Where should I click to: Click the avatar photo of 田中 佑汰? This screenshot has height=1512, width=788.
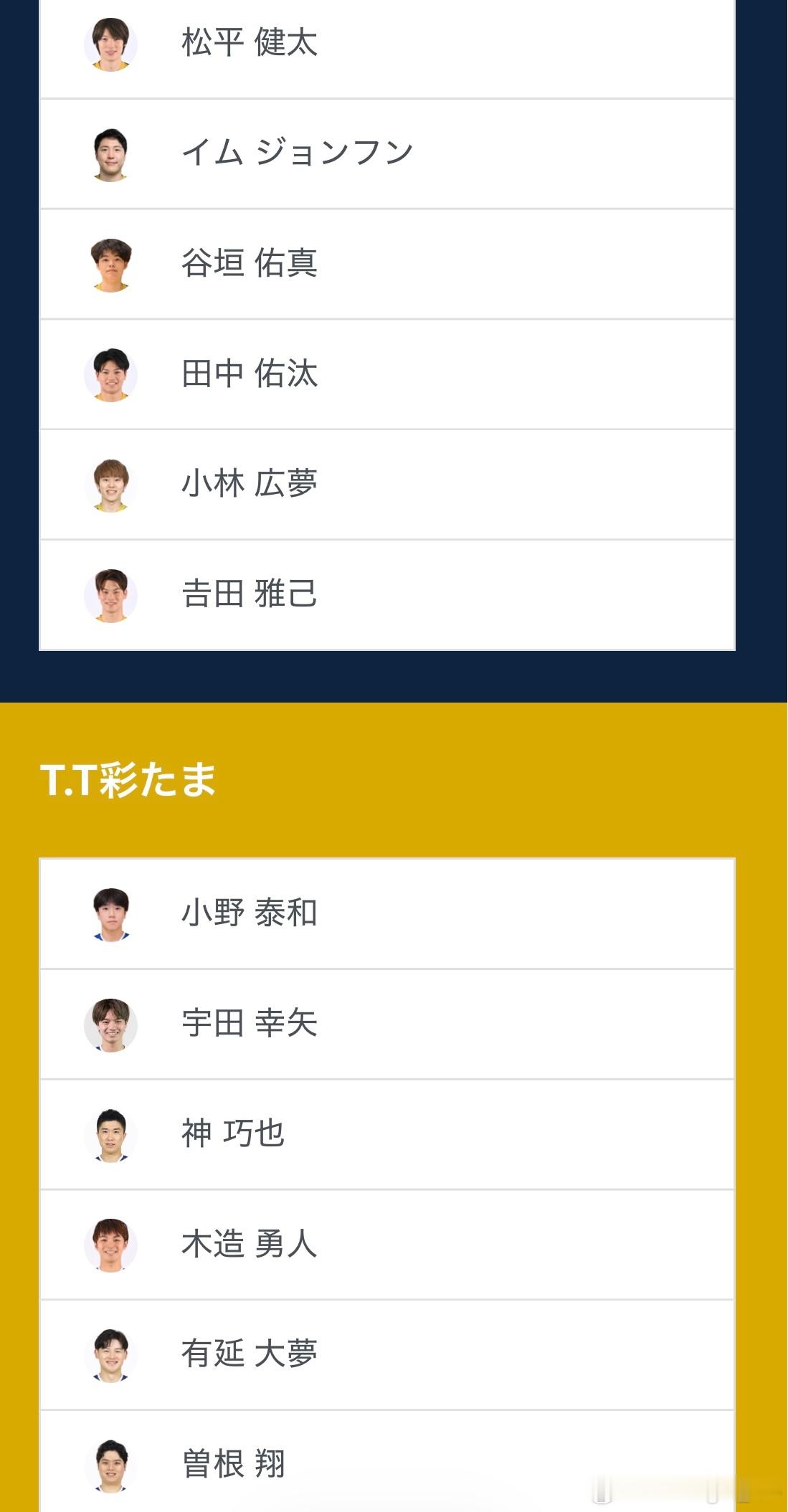click(x=111, y=374)
